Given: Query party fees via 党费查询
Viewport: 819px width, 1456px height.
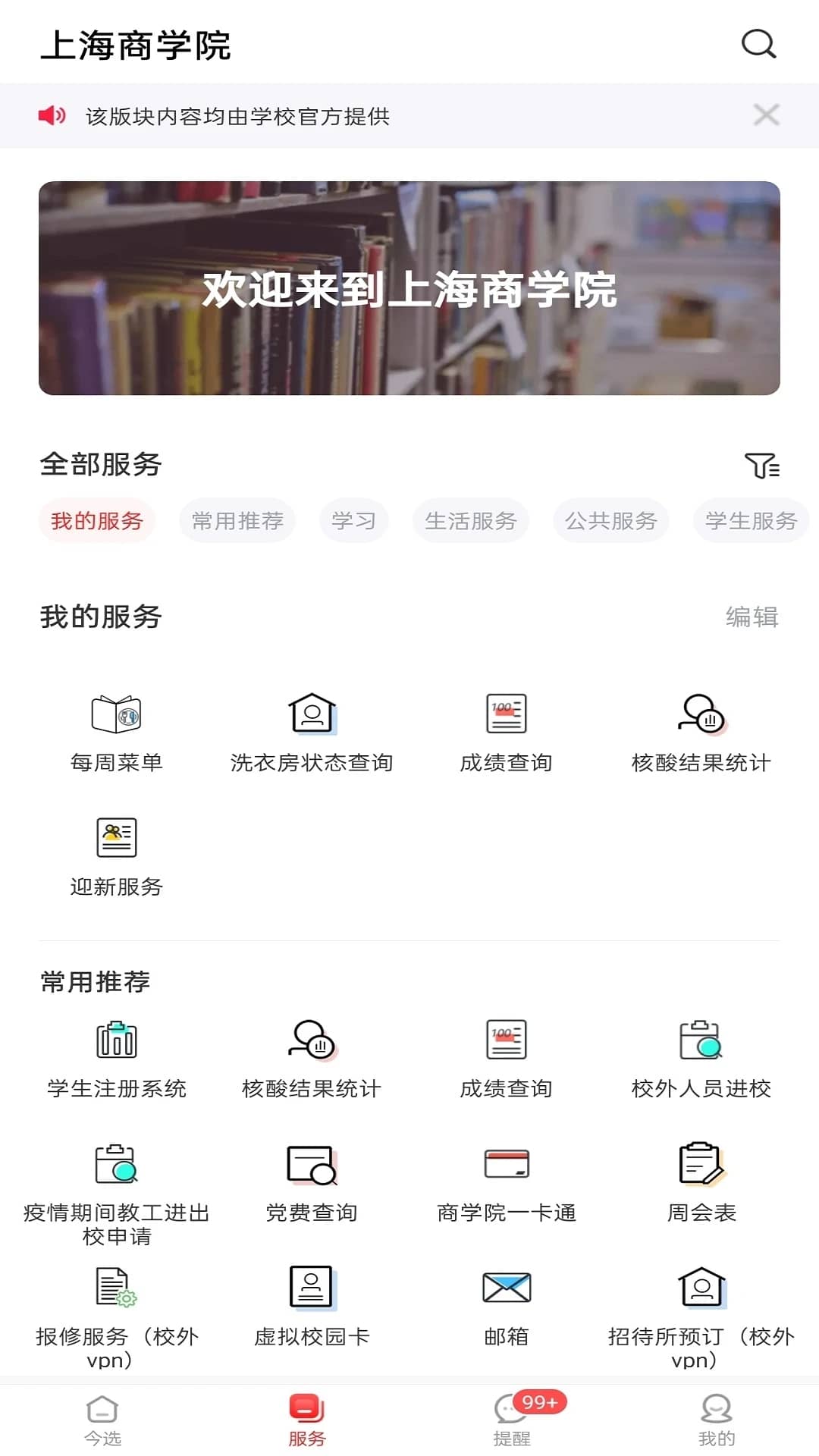Looking at the screenshot, I should coord(311,1179).
